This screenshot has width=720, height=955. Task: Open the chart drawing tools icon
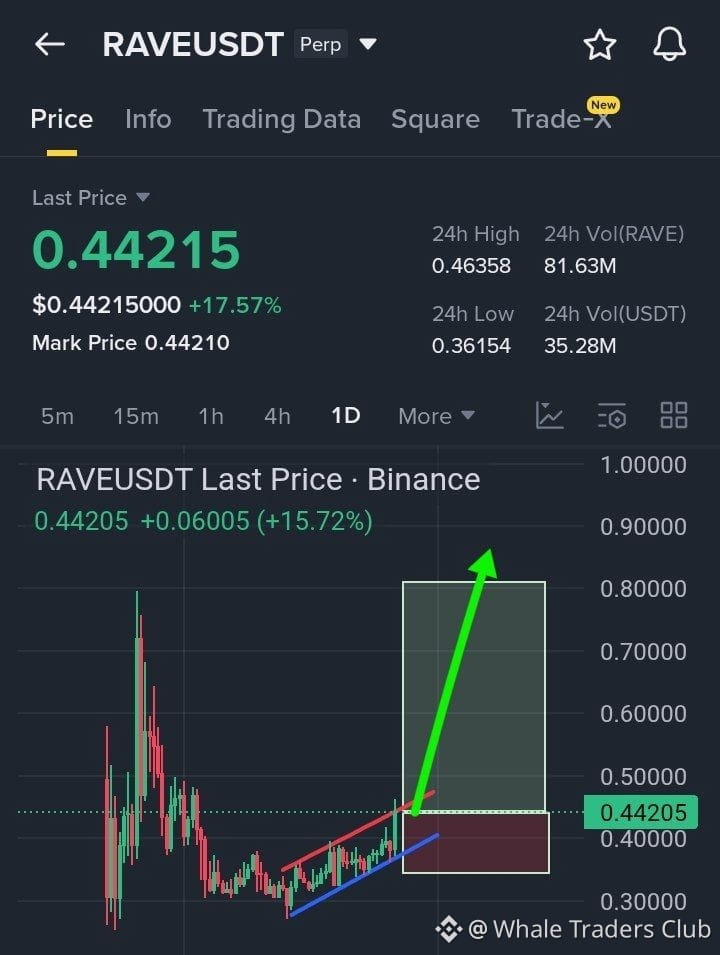(x=549, y=416)
